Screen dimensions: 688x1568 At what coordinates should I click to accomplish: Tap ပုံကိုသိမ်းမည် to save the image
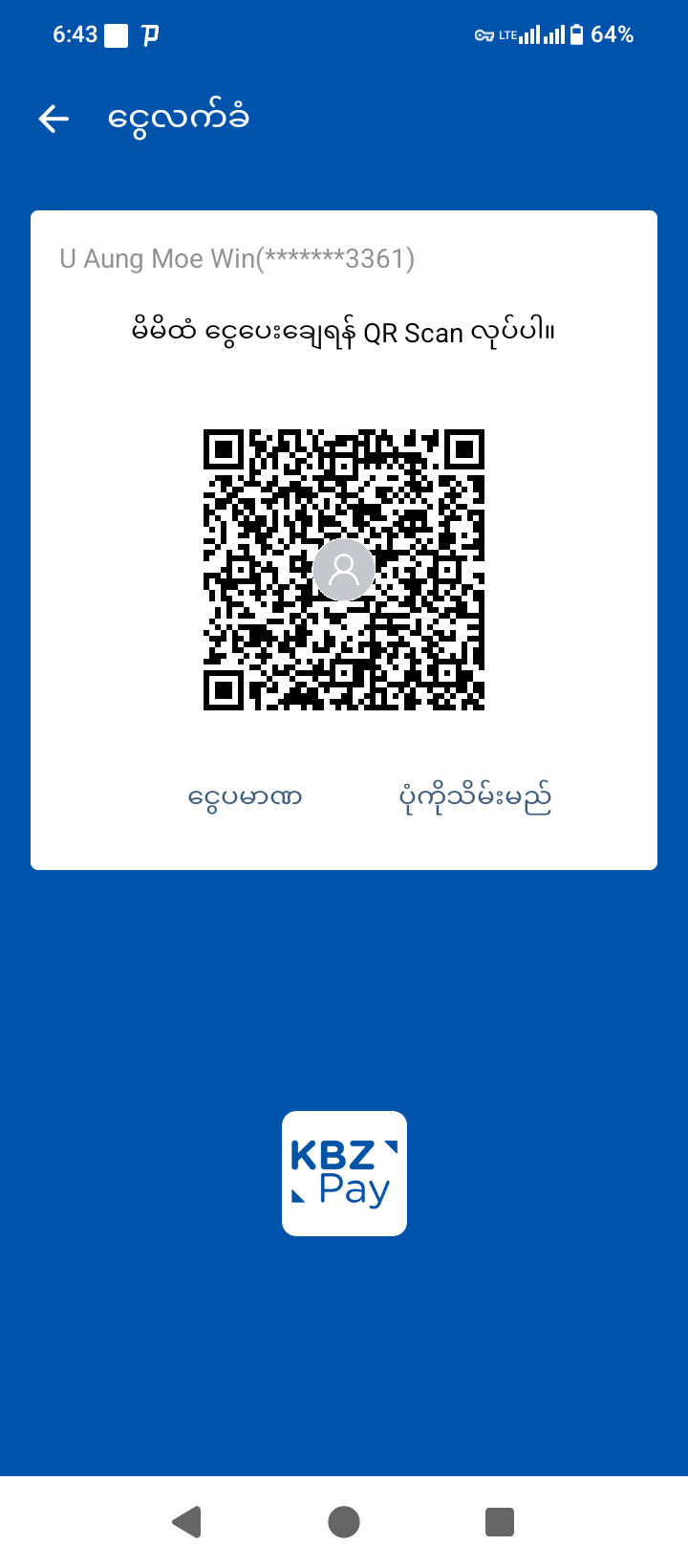475,796
